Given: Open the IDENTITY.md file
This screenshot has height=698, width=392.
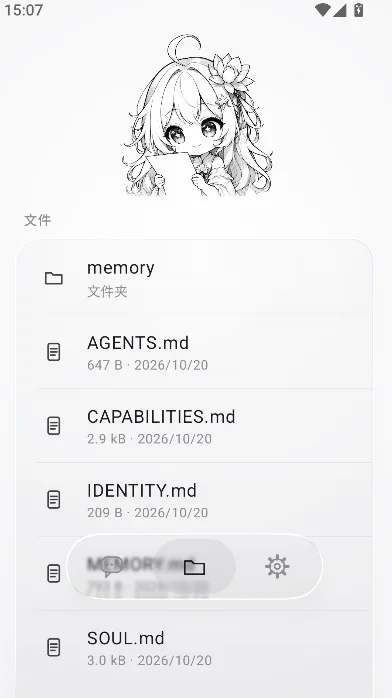Looking at the screenshot, I should [194, 499].
